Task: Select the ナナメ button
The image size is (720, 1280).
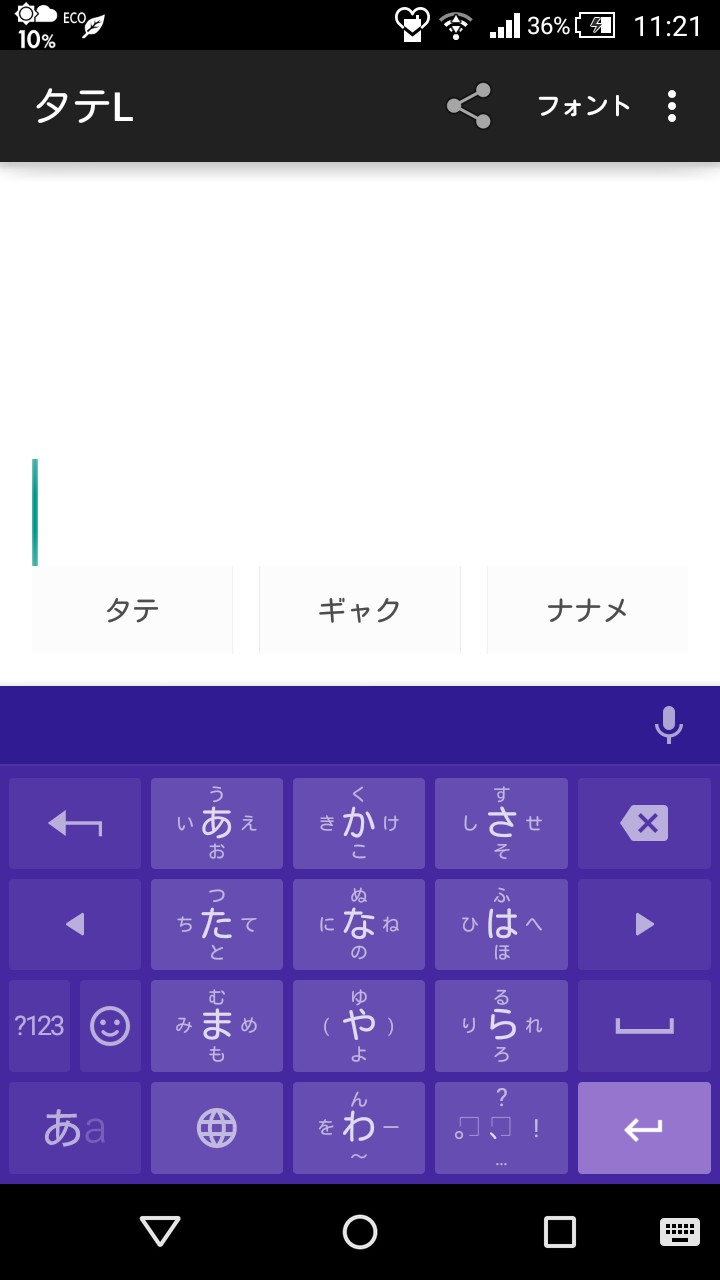Action: (587, 610)
